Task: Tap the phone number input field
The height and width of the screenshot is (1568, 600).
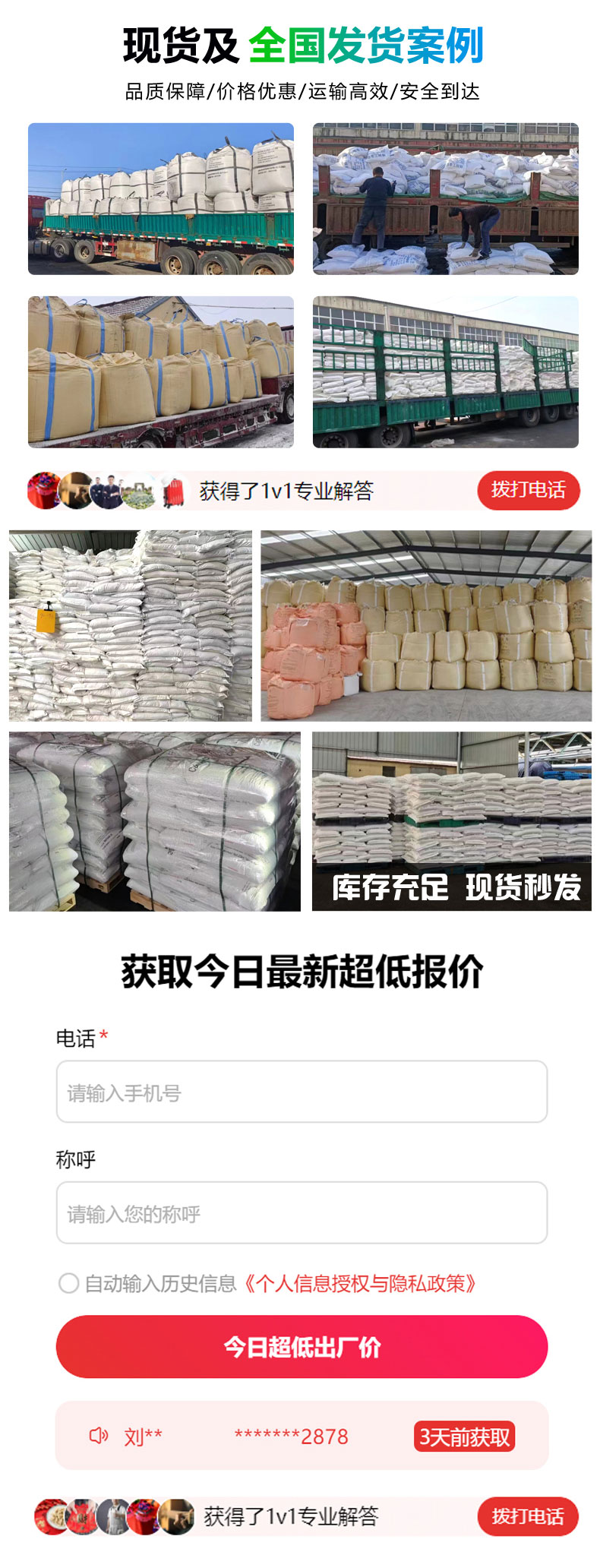Action: coord(302,1092)
